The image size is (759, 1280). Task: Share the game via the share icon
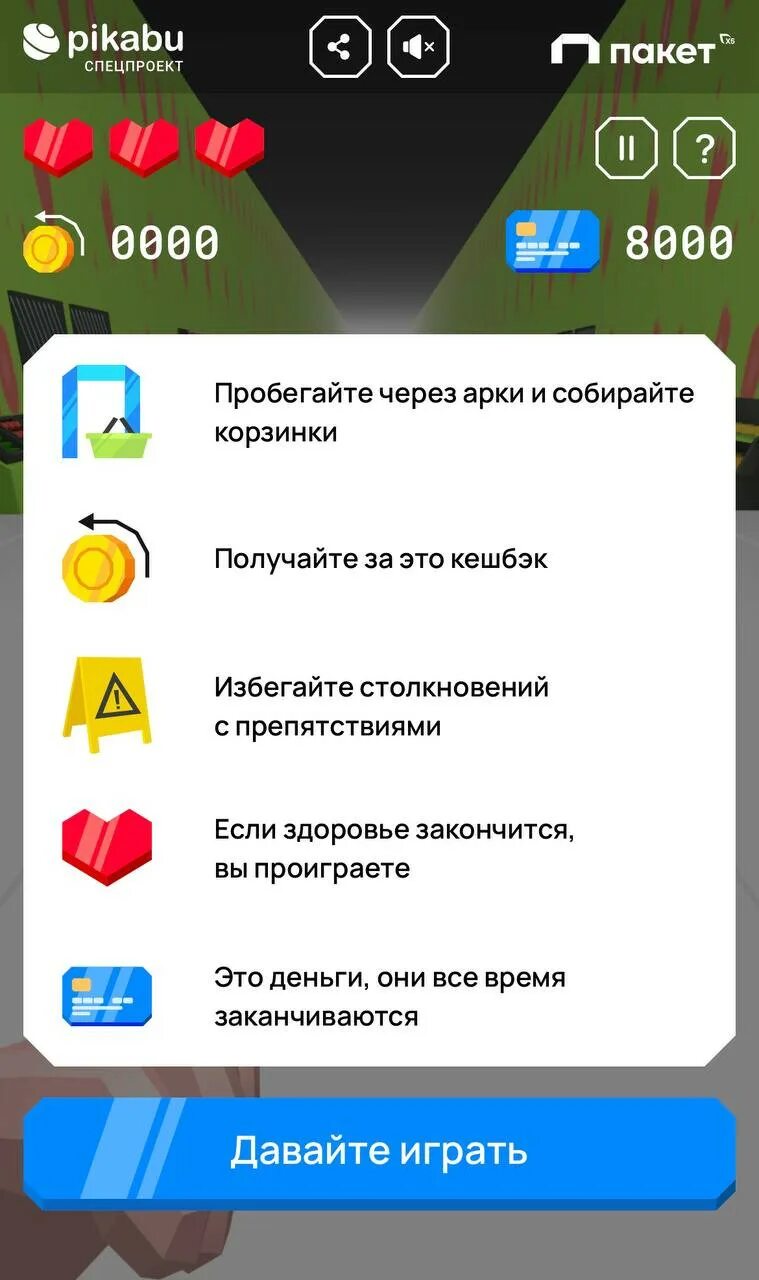[x=340, y=47]
